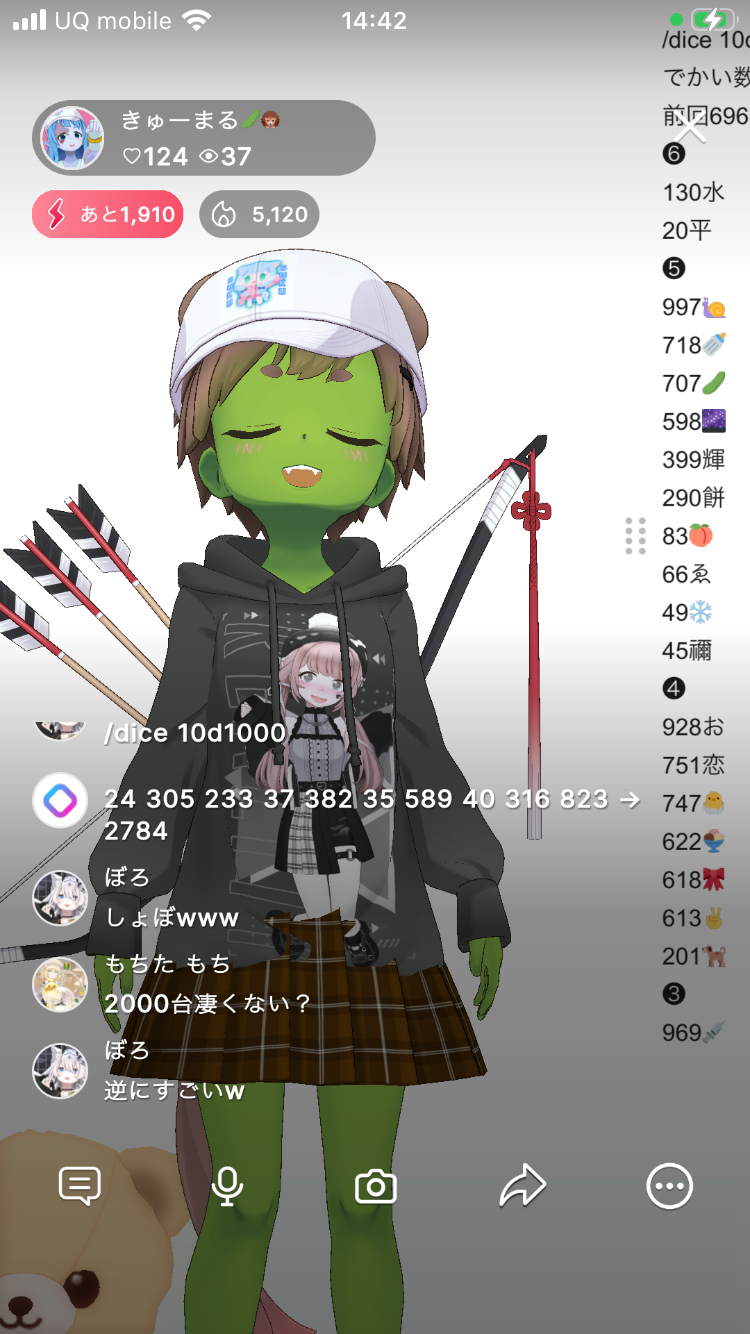This screenshot has height=1334, width=750.
Task: Take a screenshot with camera icon
Action: pos(376,1187)
